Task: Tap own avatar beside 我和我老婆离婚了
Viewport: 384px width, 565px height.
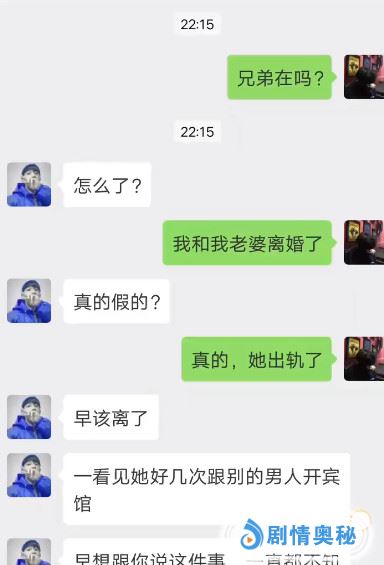Action: (364, 243)
